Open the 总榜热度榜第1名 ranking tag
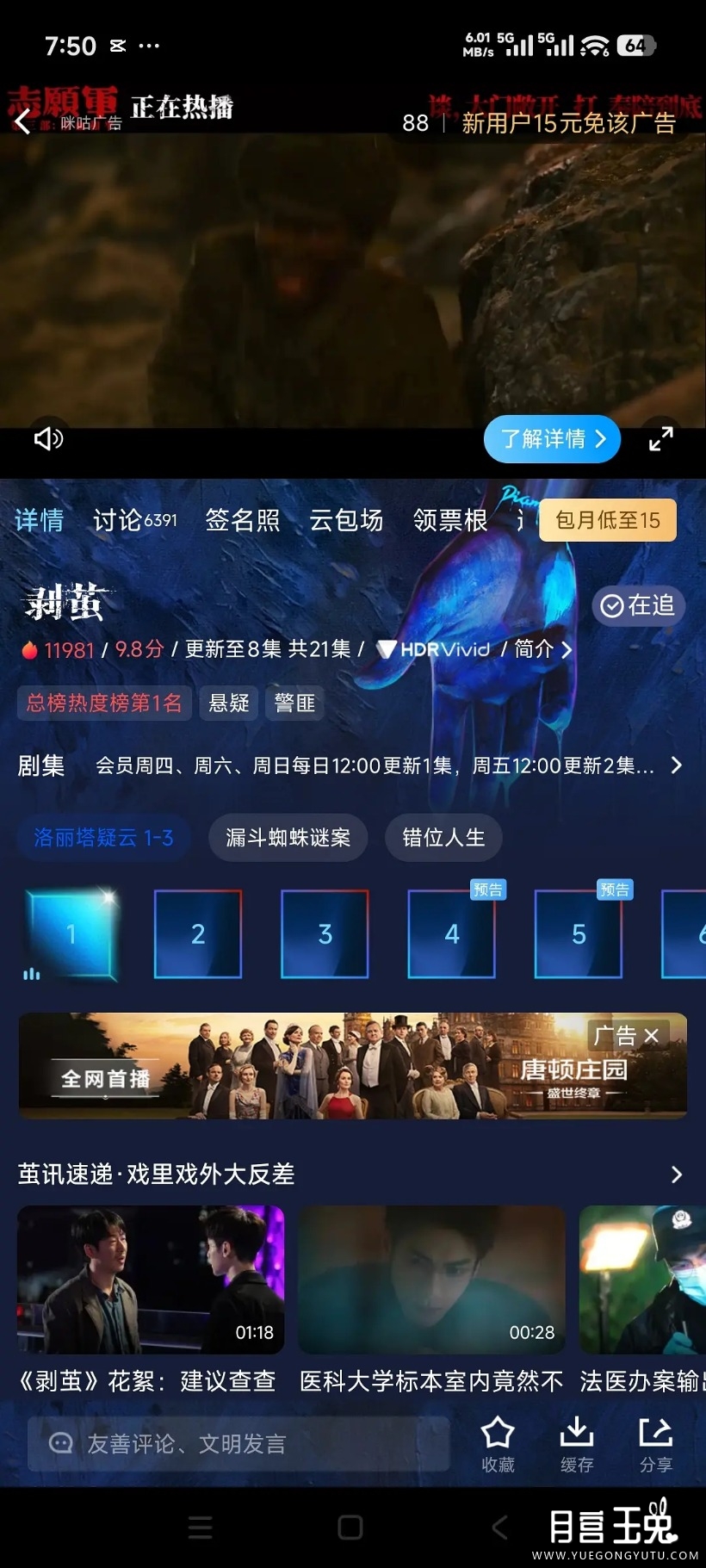This screenshot has width=706, height=1568. pos(103,703)
